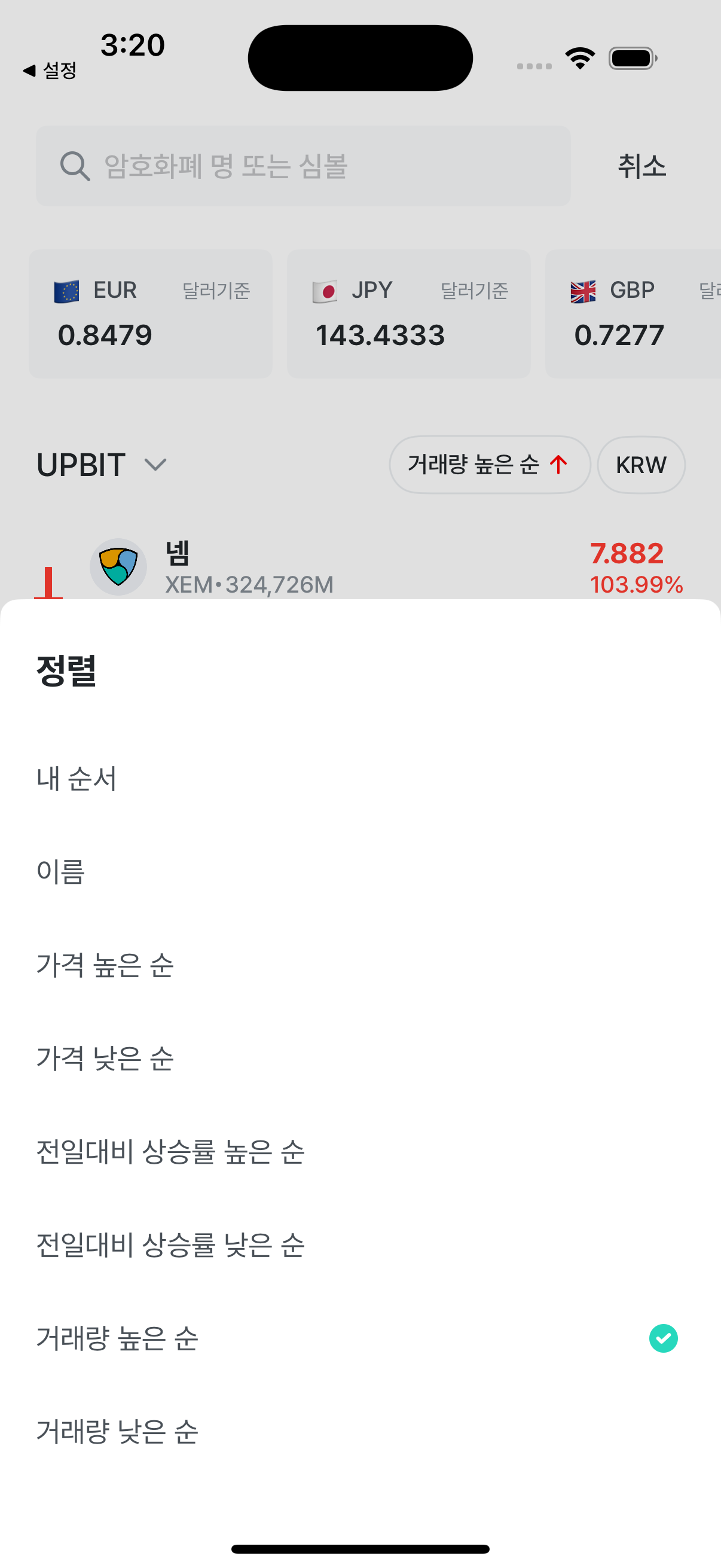Select 거래량 높은 순 option
This screenshot has width=721, height=1568.
[x=360, y=1338]
